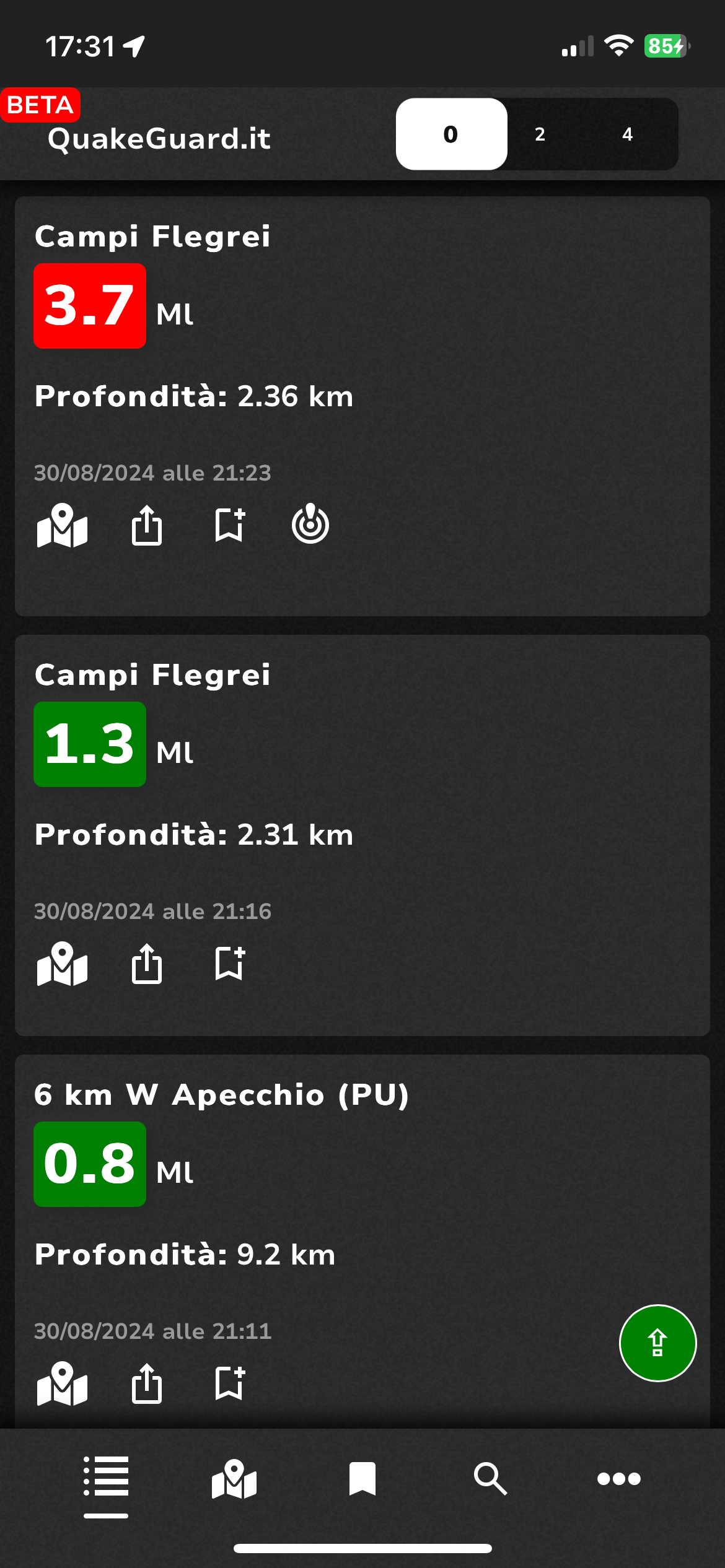The width and height of the screenshot is (725, 1568).
Task: Open the saved bookmarks tab
Action: [x=362, y=1478]
